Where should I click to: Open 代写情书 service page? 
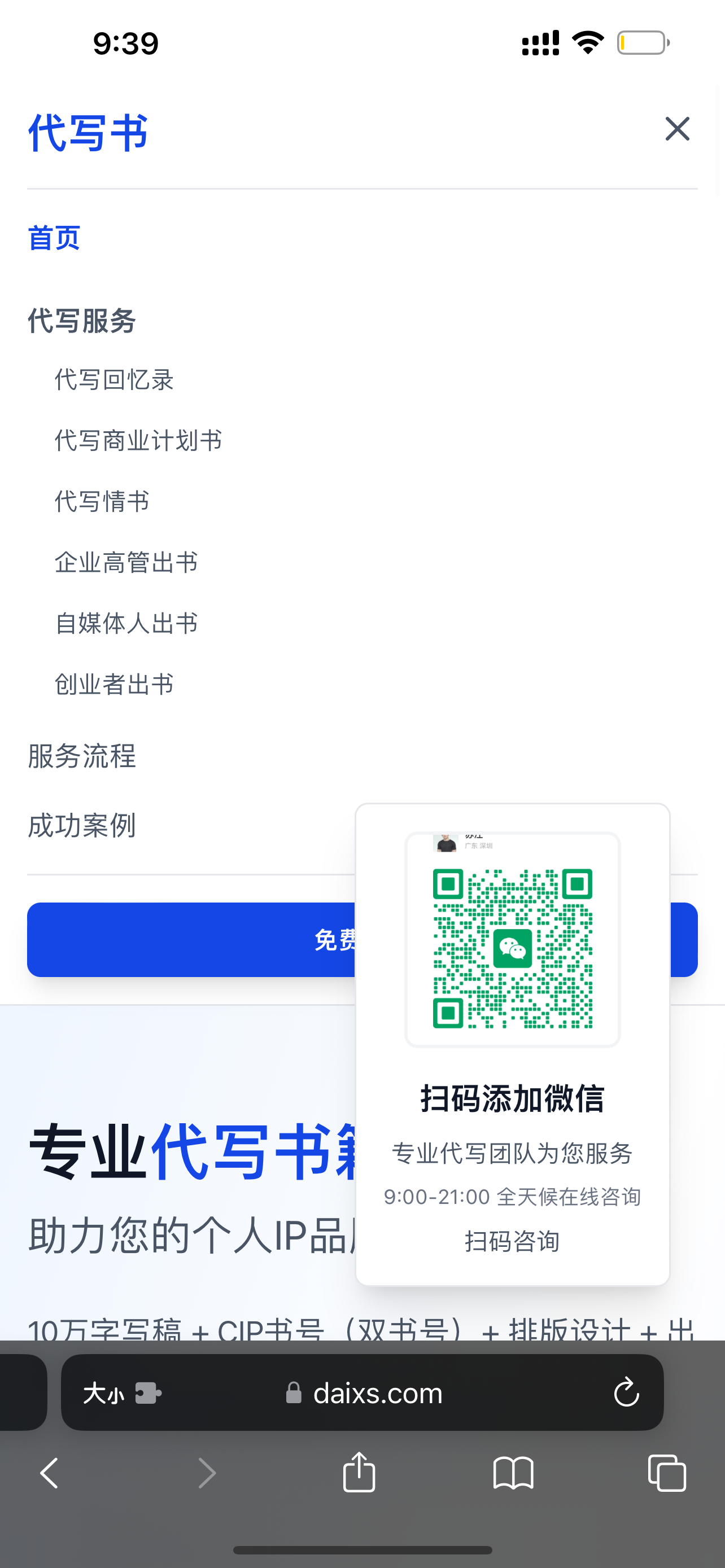click(102, 502)
